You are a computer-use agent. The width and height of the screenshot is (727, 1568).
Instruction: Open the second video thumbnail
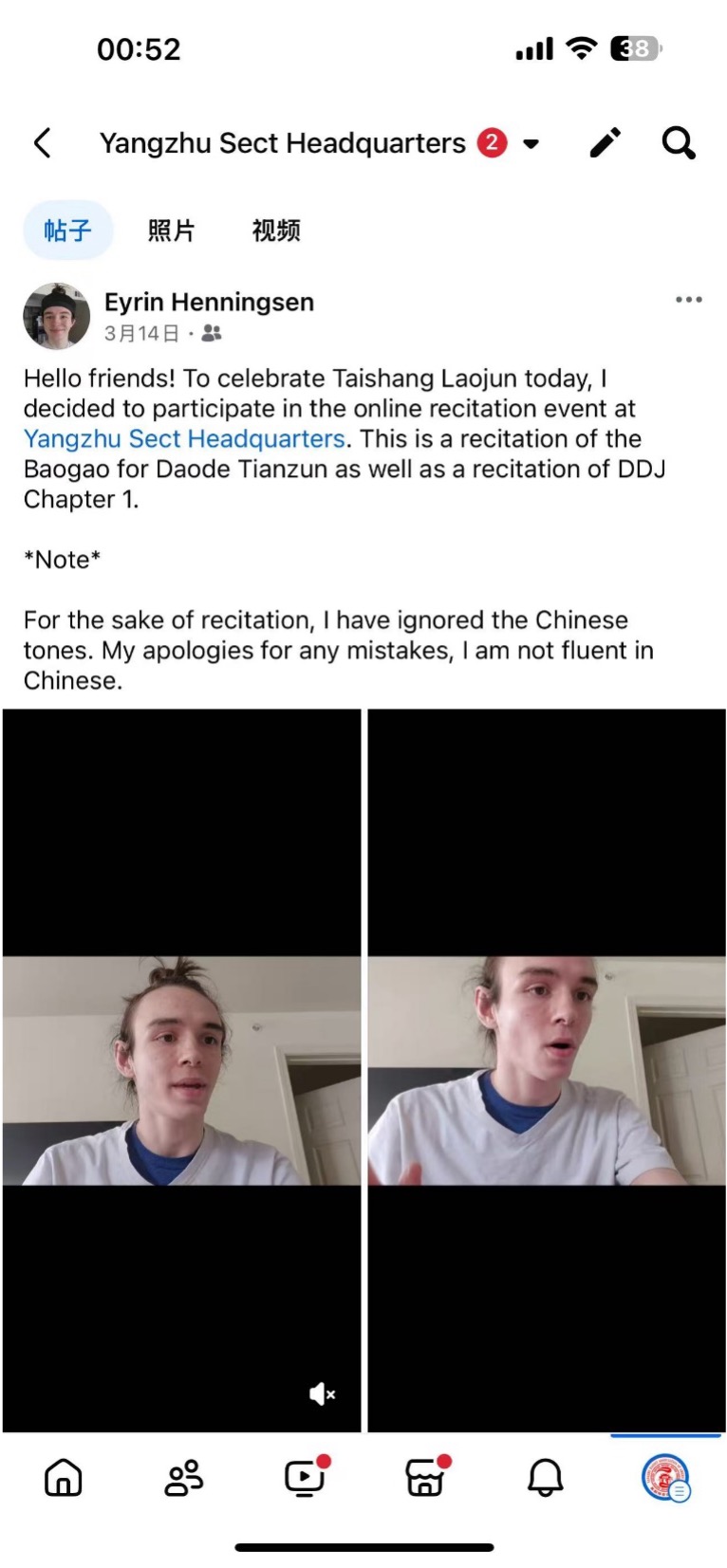tap(547, 1070)
